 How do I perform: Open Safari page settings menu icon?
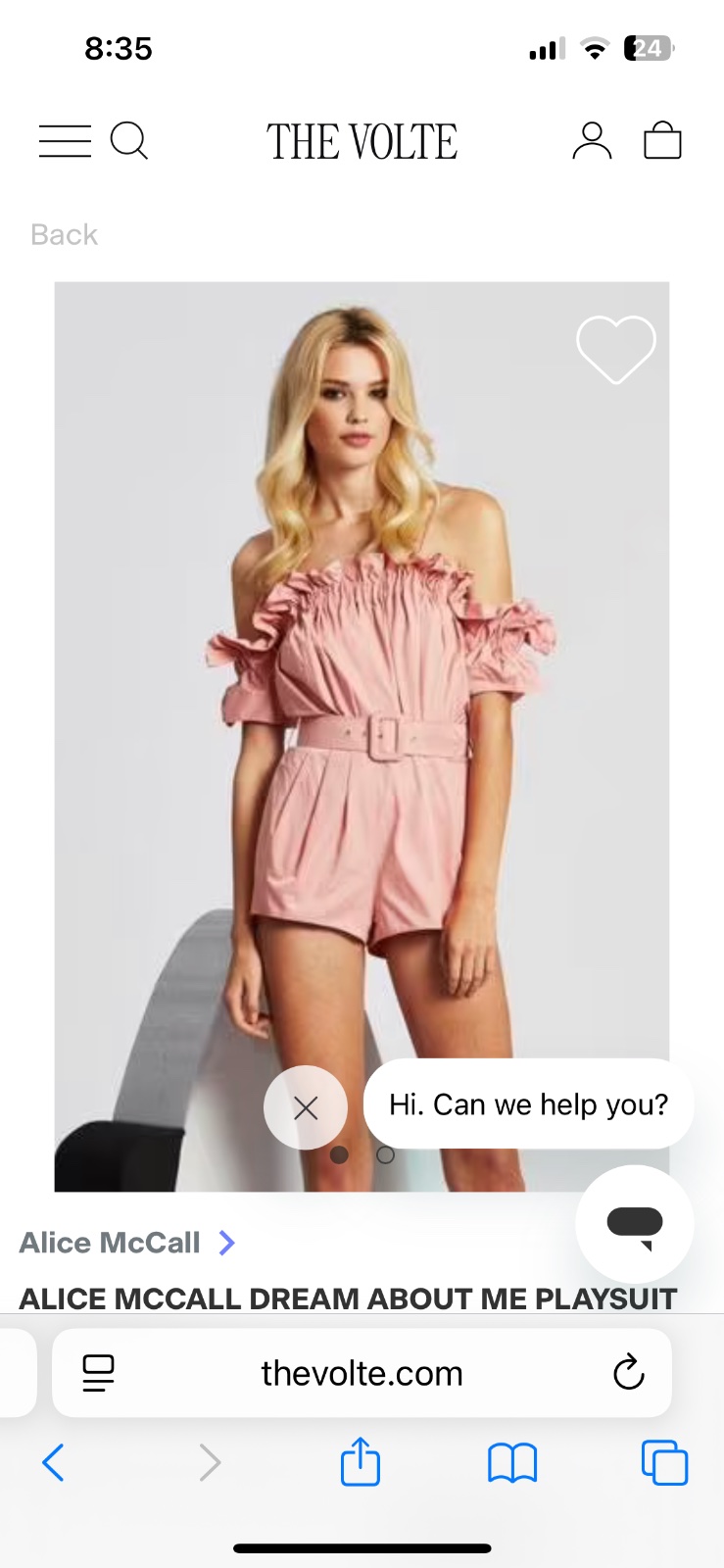click(98, 1373)
